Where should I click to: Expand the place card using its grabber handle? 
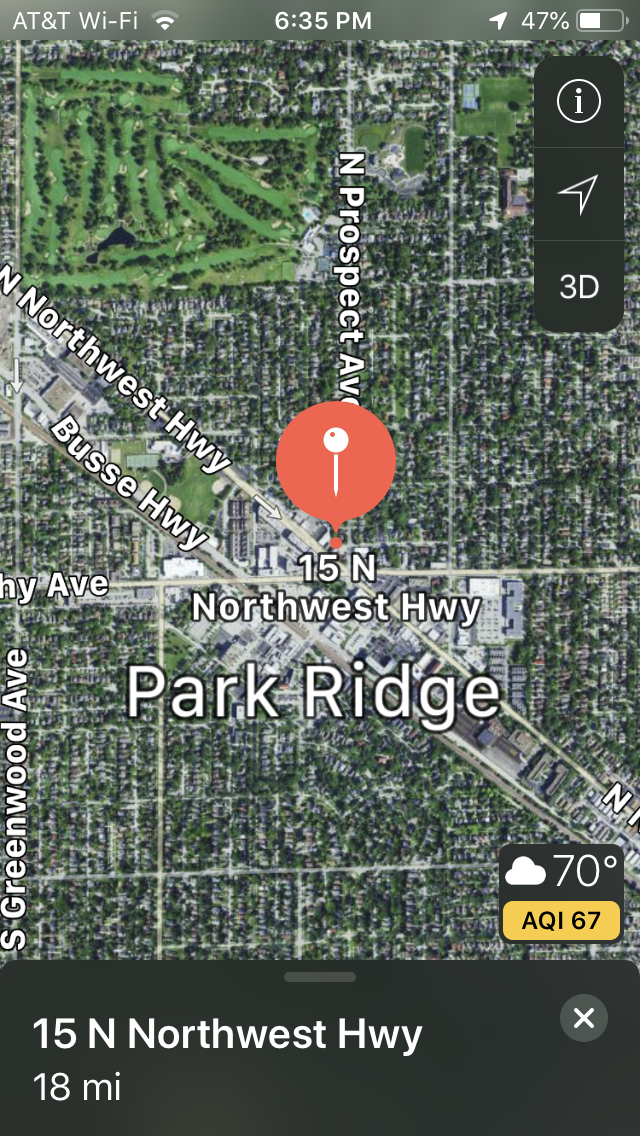point(320,977)
